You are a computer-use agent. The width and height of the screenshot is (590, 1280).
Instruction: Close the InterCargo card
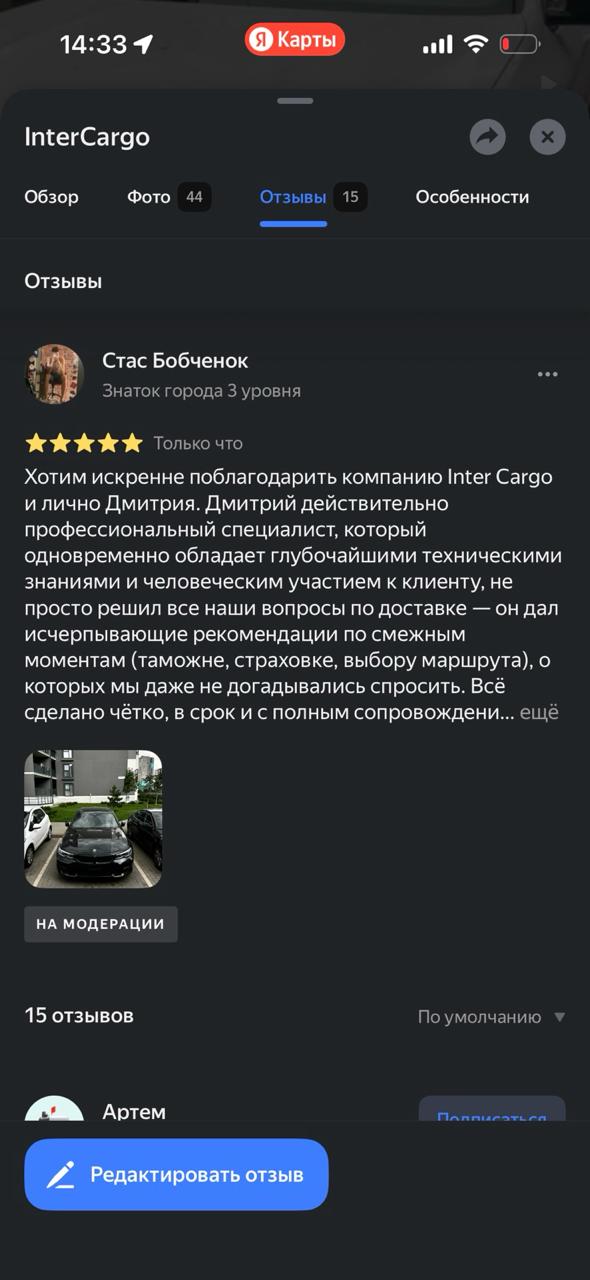547,137
